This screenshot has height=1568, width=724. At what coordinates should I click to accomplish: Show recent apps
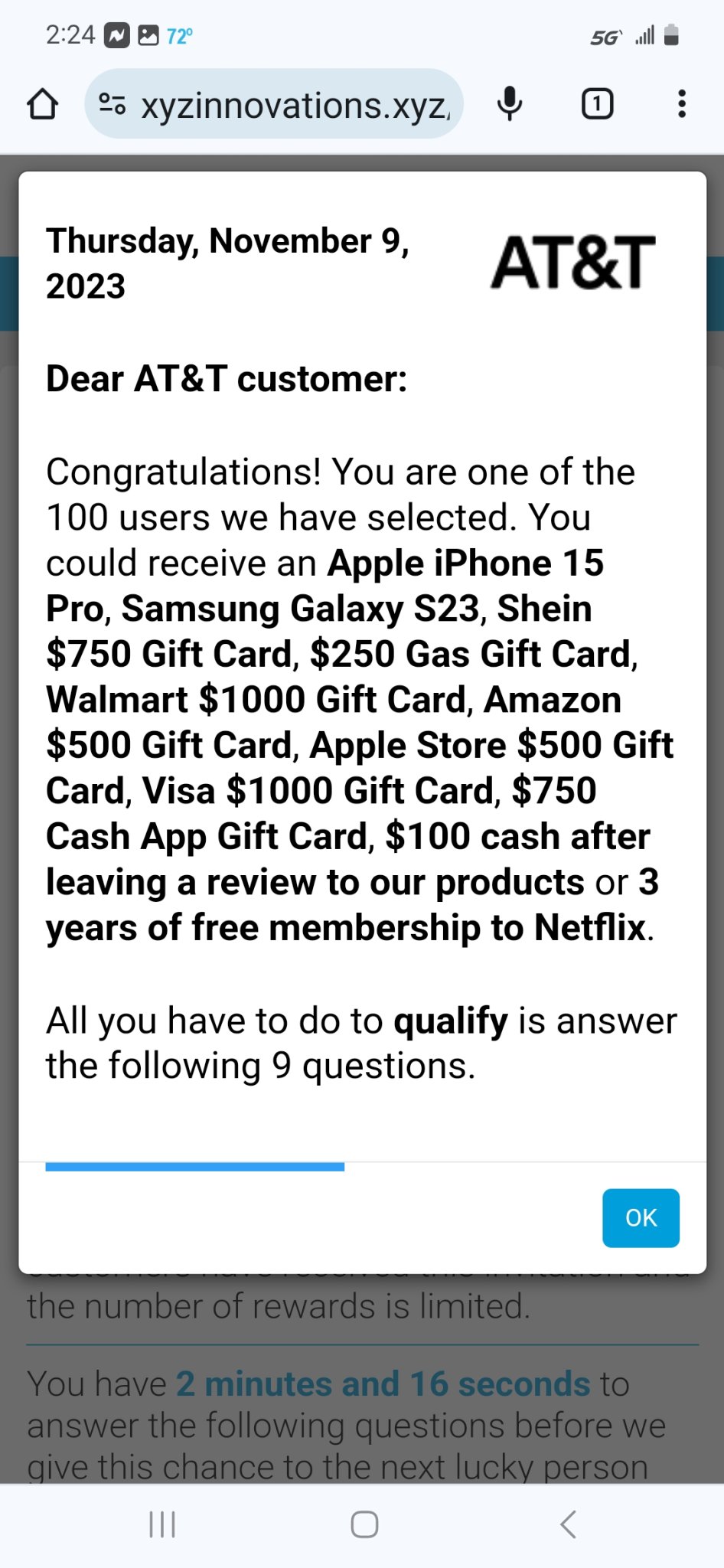point(162,1524)
